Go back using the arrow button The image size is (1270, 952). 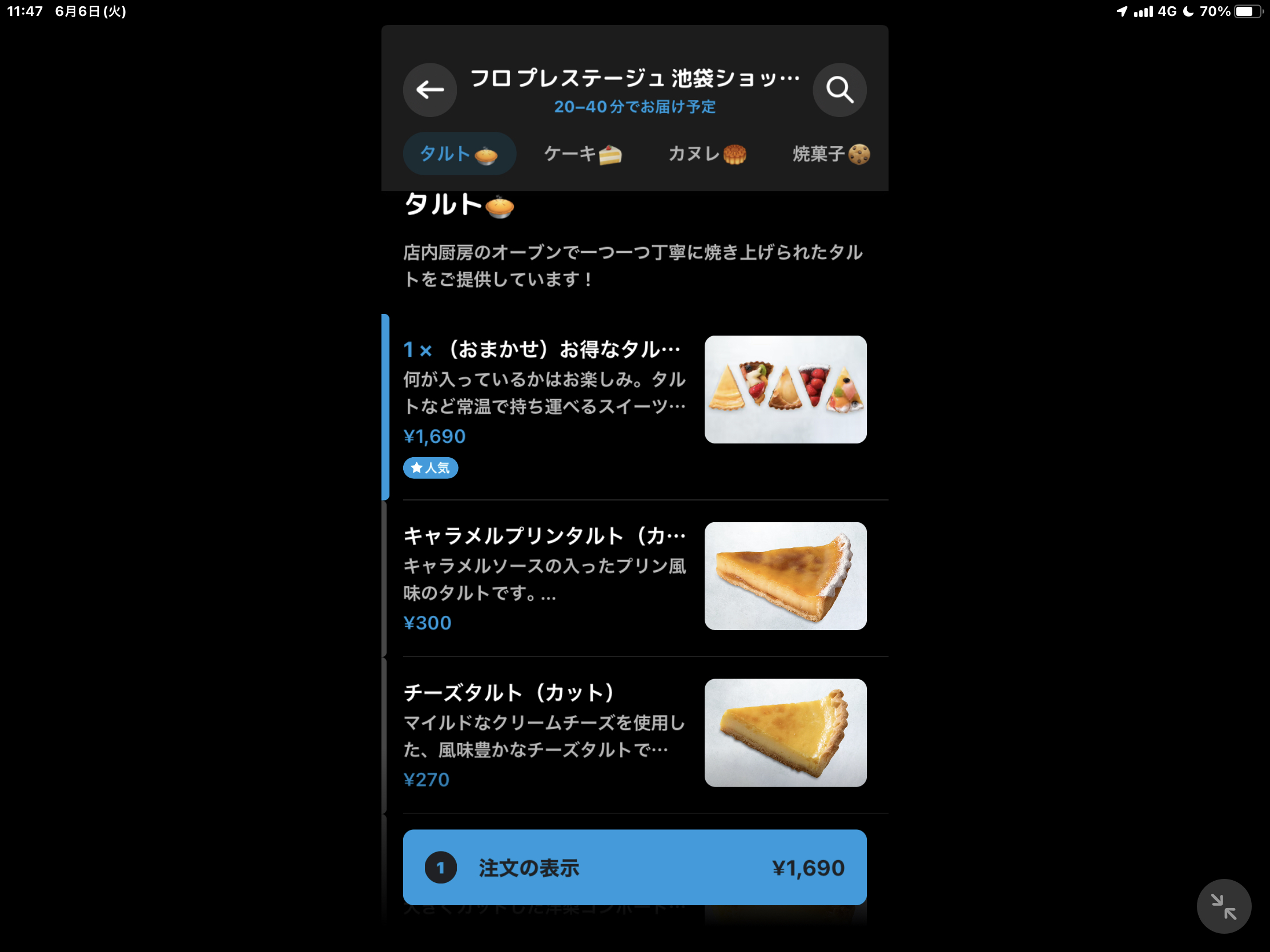tap(429, 90)
